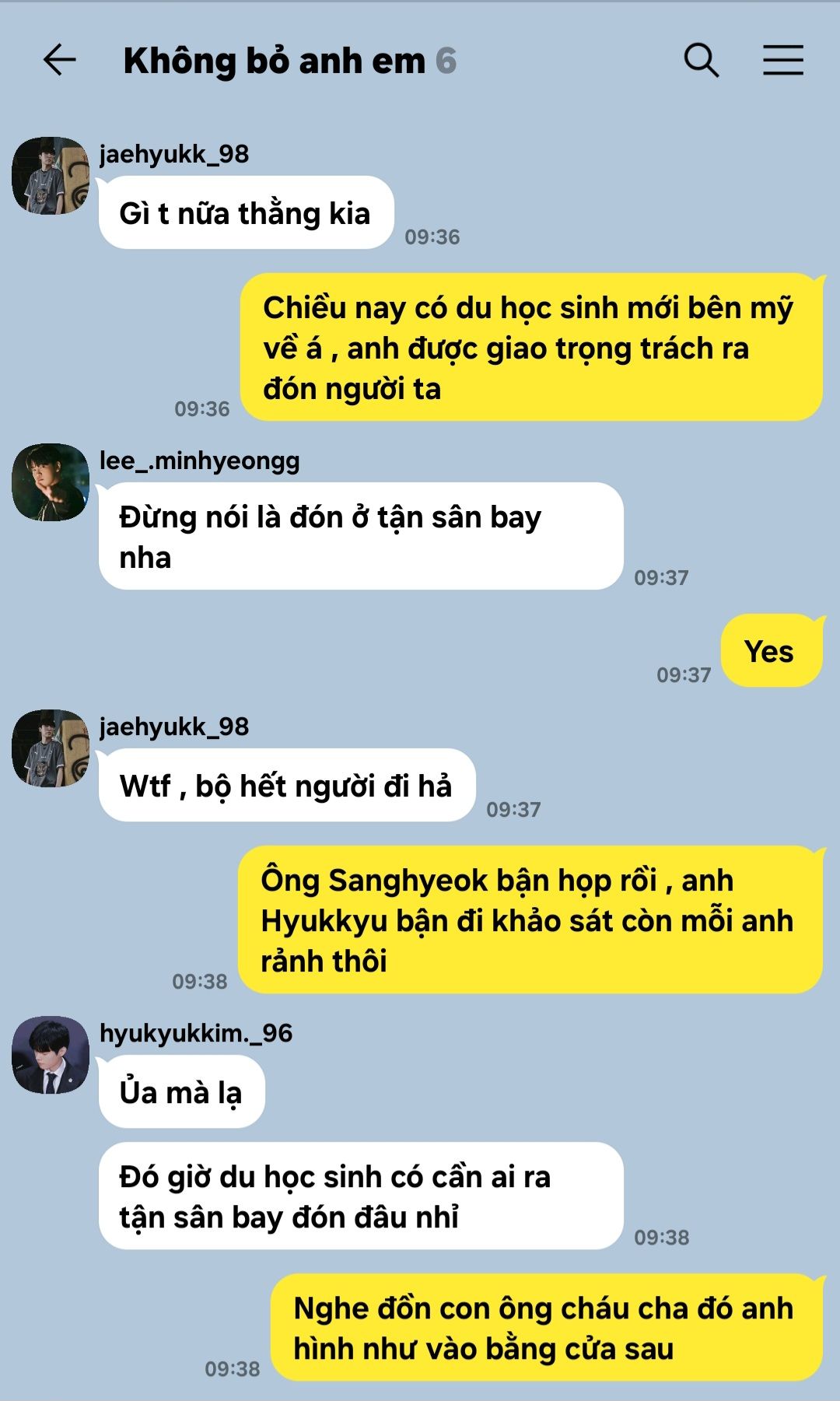Open jaehyukk_98's avatar beside "Gì t nữa thằng kia"
Screen dimensions: 840x1401
tap(51, 176)
